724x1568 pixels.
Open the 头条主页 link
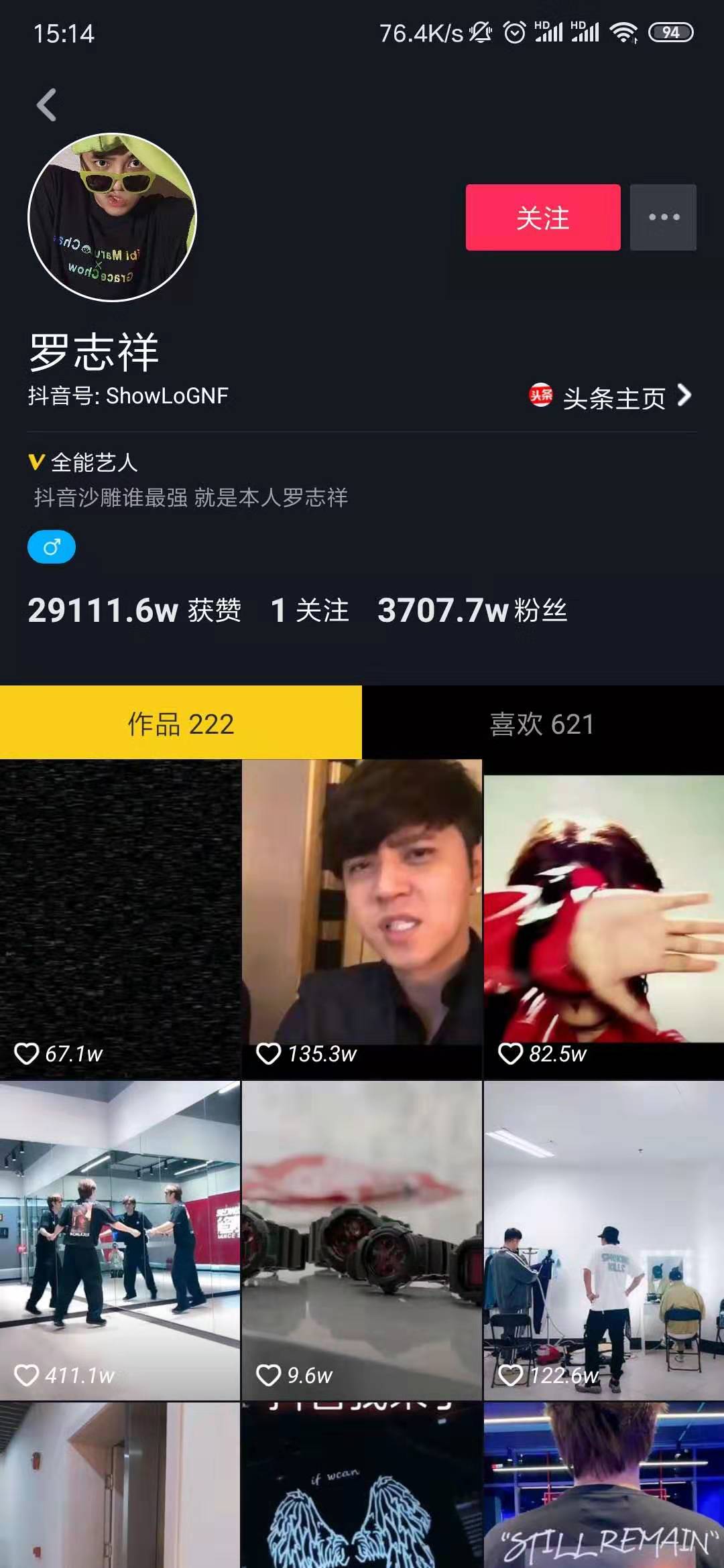(611, 397)
